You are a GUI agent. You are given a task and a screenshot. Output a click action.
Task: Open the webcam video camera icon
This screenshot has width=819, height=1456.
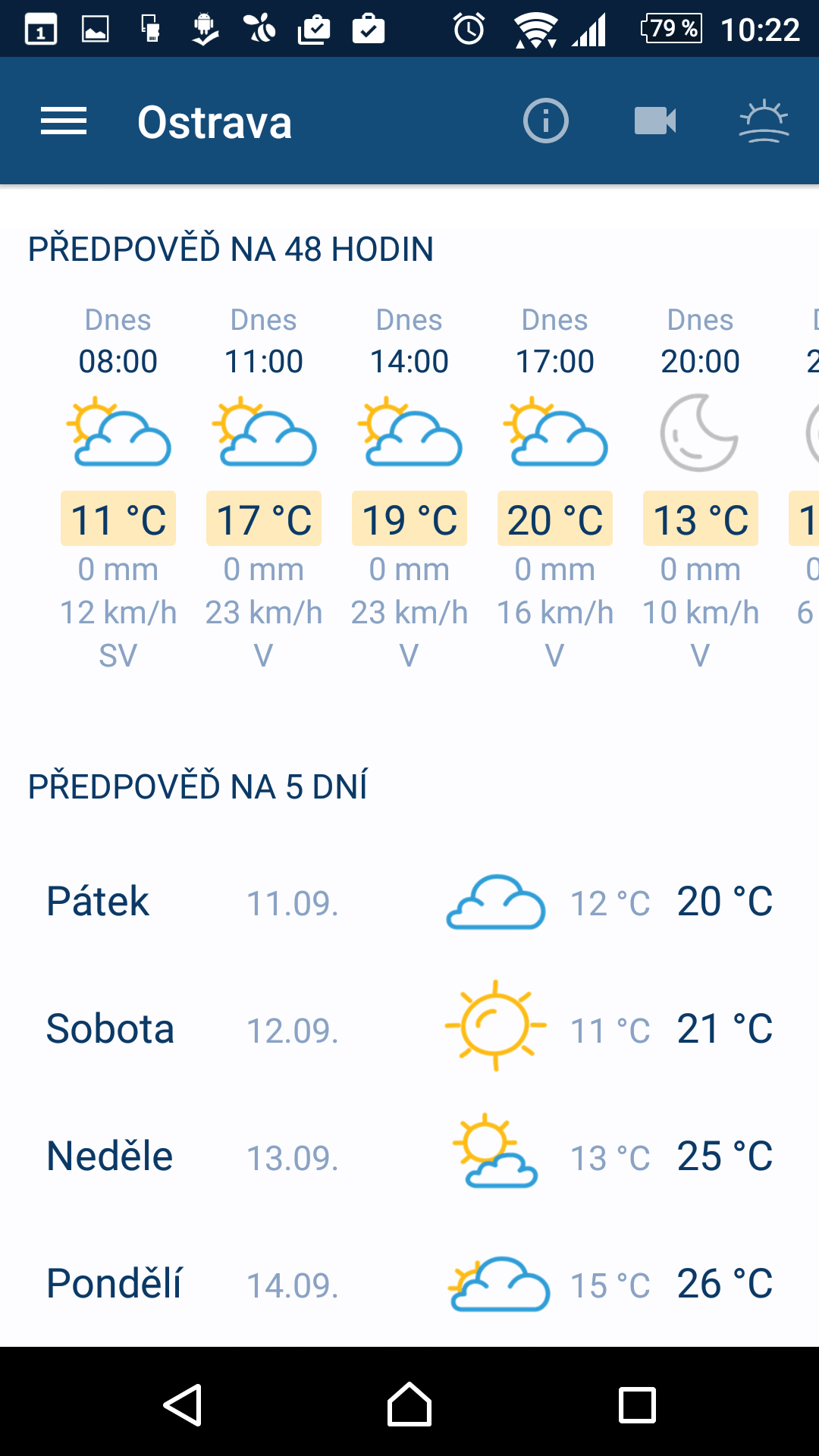655,121
